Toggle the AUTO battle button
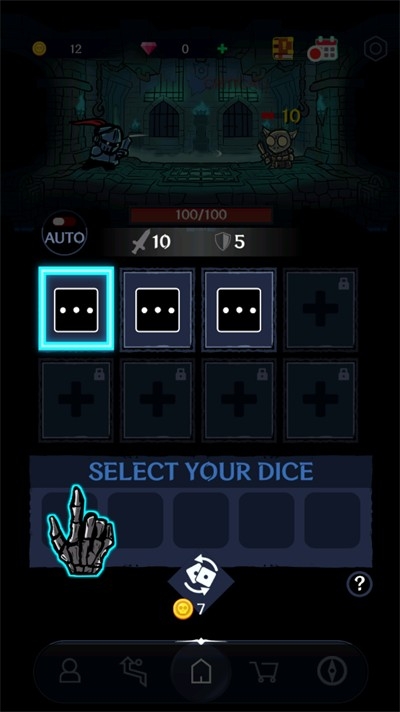 (x=64, y=233)
